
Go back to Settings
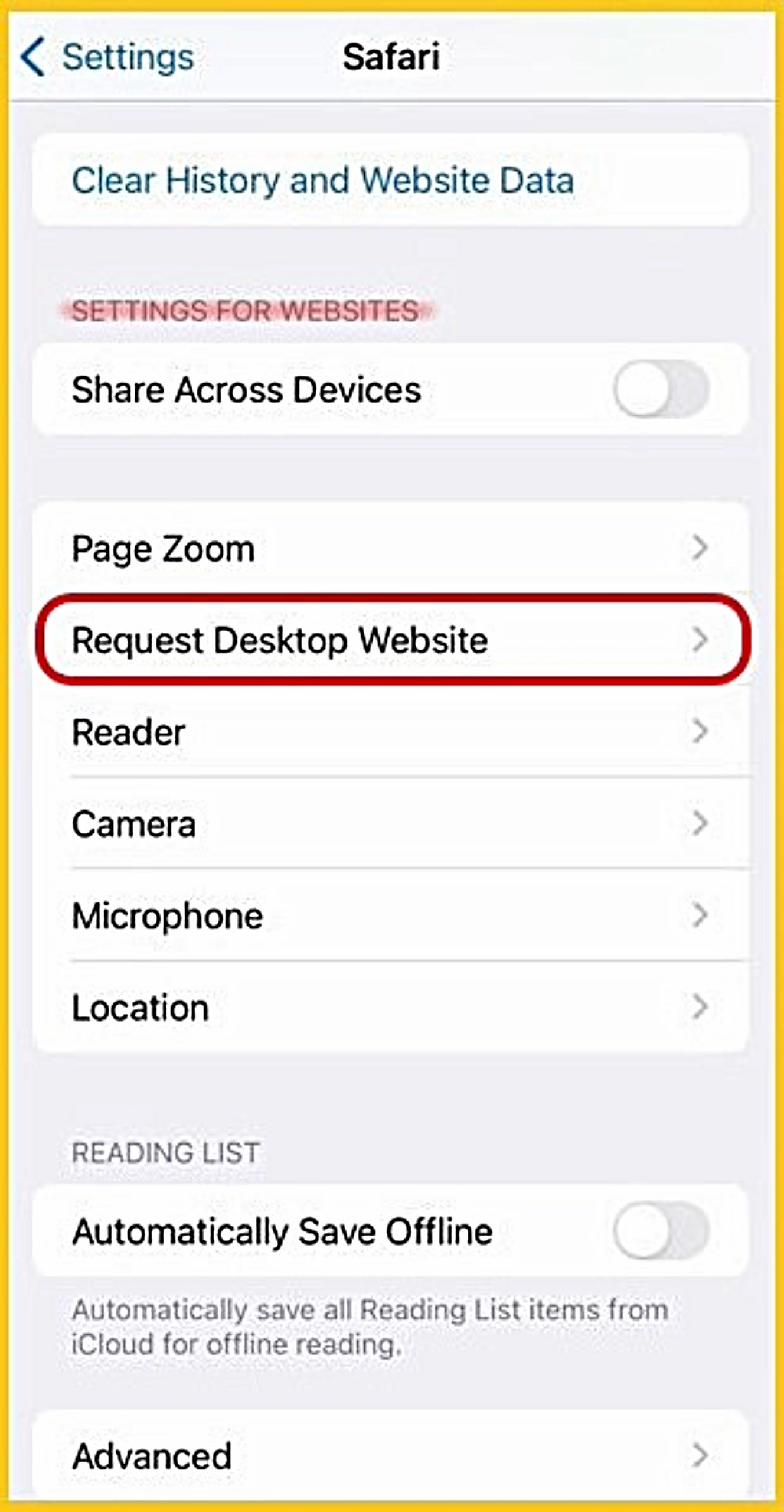106,57
